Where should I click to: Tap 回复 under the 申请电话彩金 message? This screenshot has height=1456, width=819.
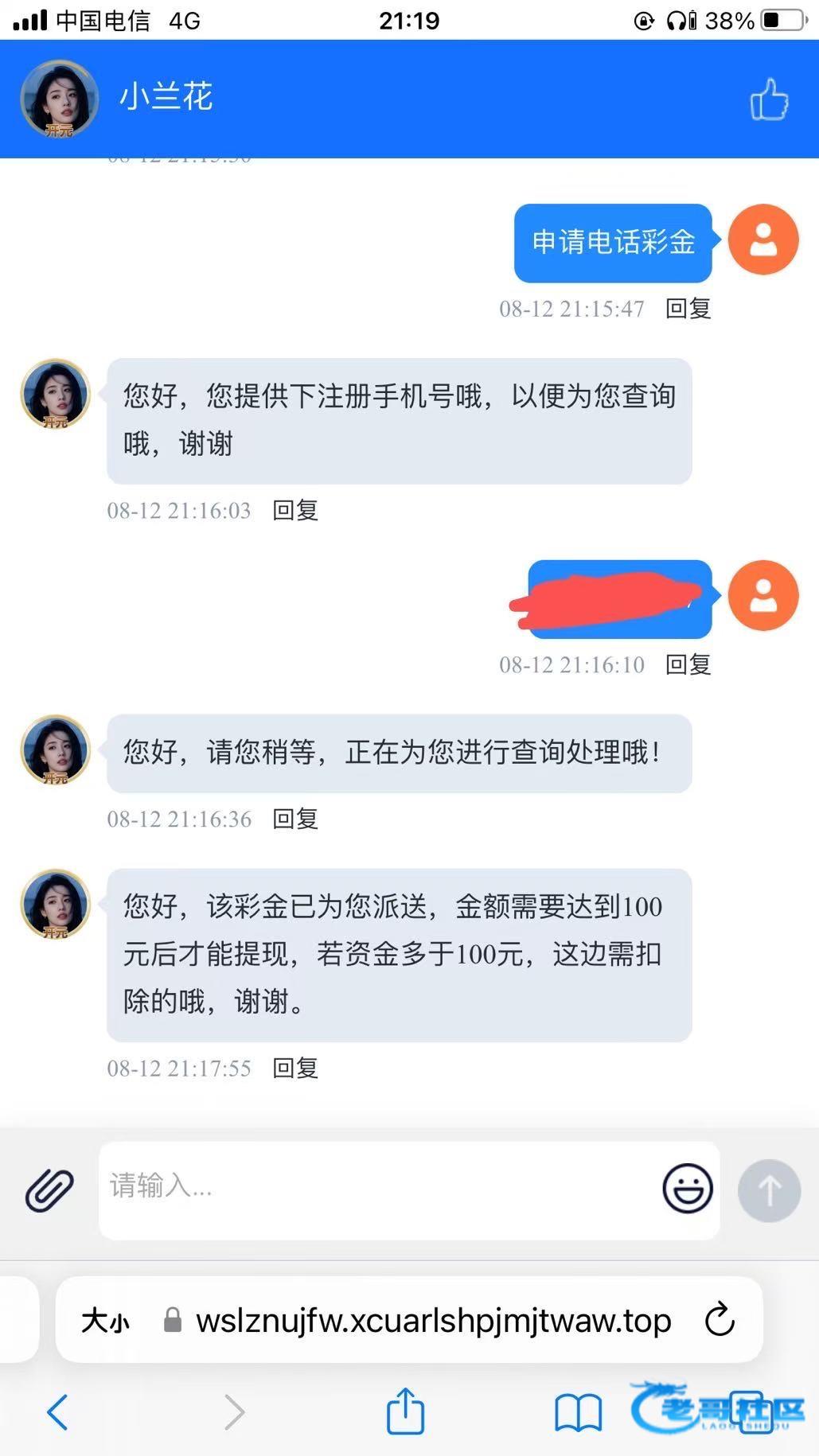click(688, 309)
